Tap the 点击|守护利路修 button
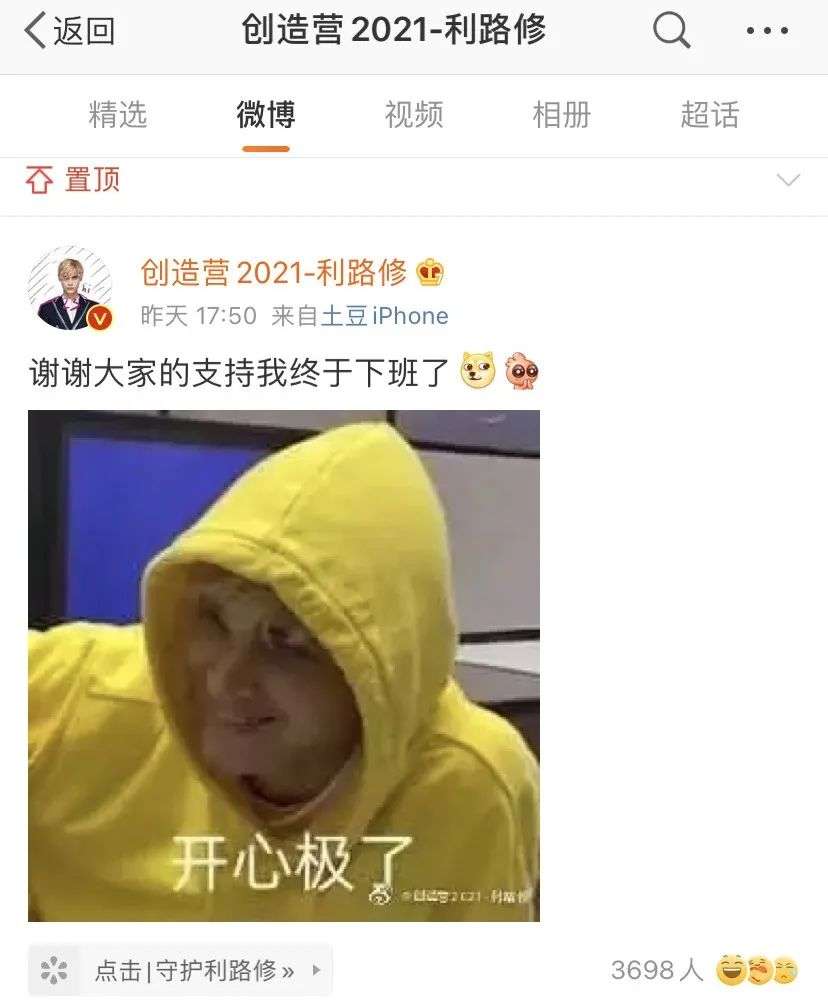Viewport: 828px width, 1000px height. pos(181,970)
